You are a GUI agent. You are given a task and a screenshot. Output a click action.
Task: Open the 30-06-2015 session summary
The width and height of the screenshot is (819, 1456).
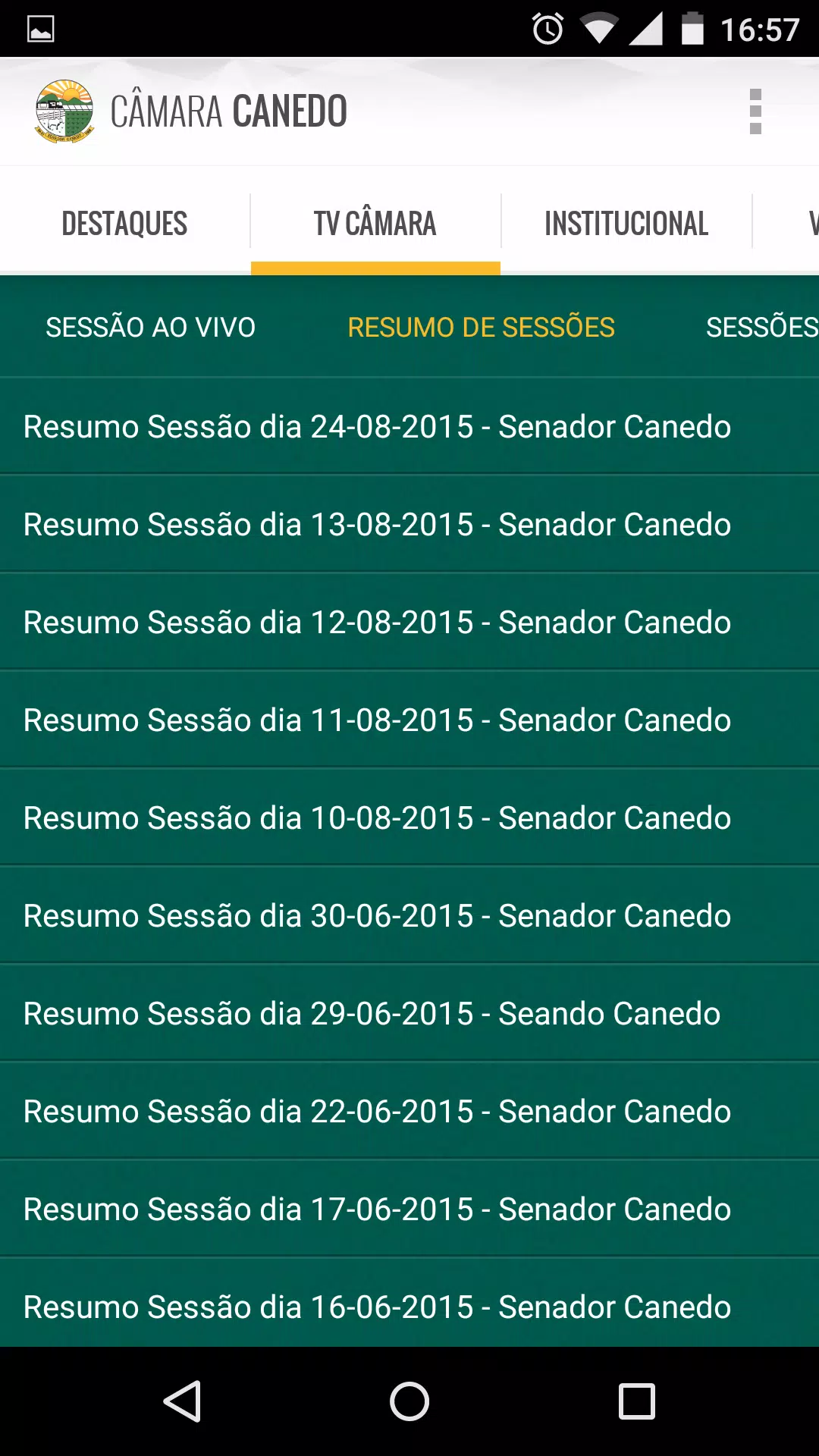point(409,915)
